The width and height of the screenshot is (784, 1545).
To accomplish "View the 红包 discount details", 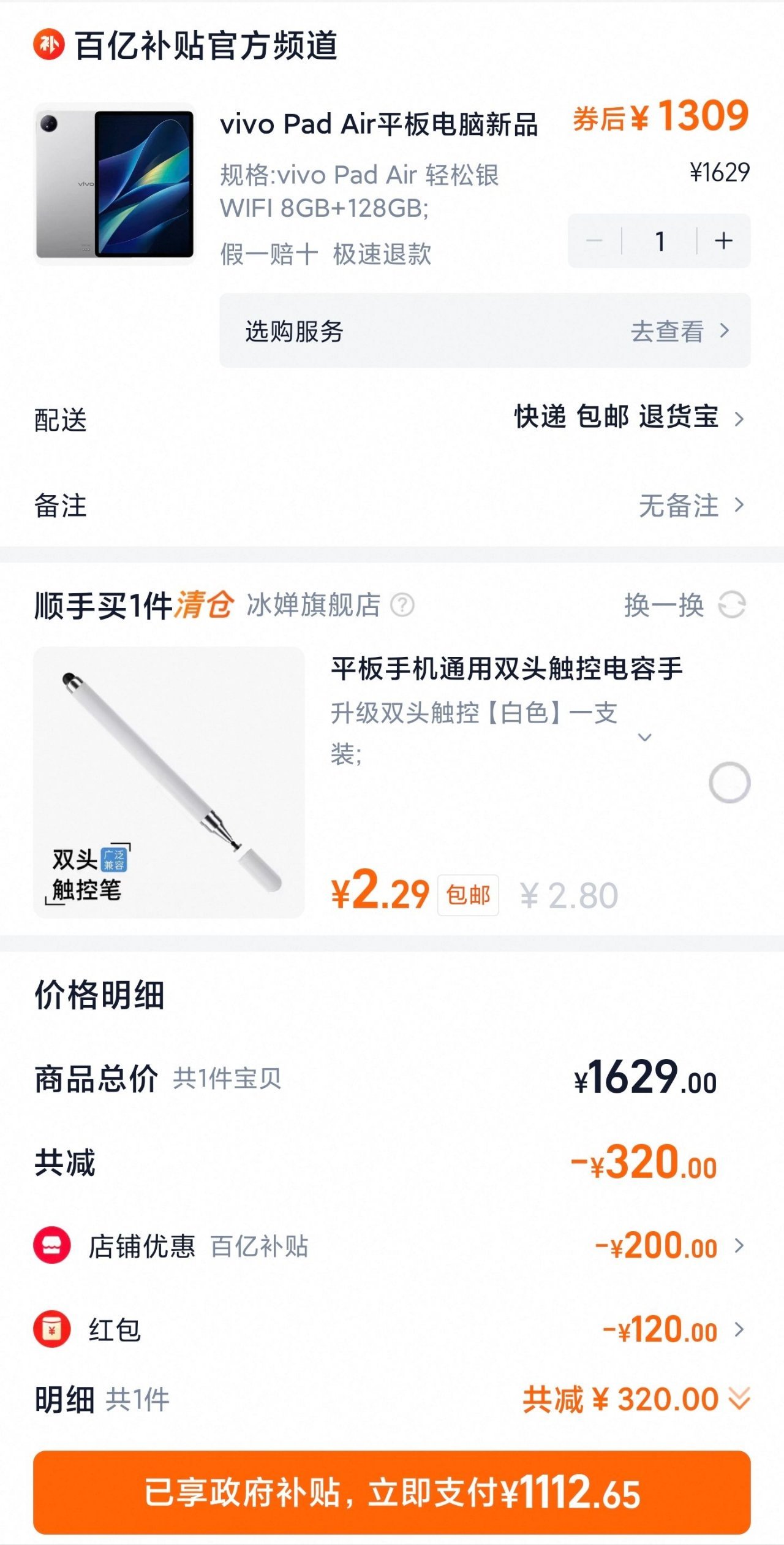I will [674, 1329].
